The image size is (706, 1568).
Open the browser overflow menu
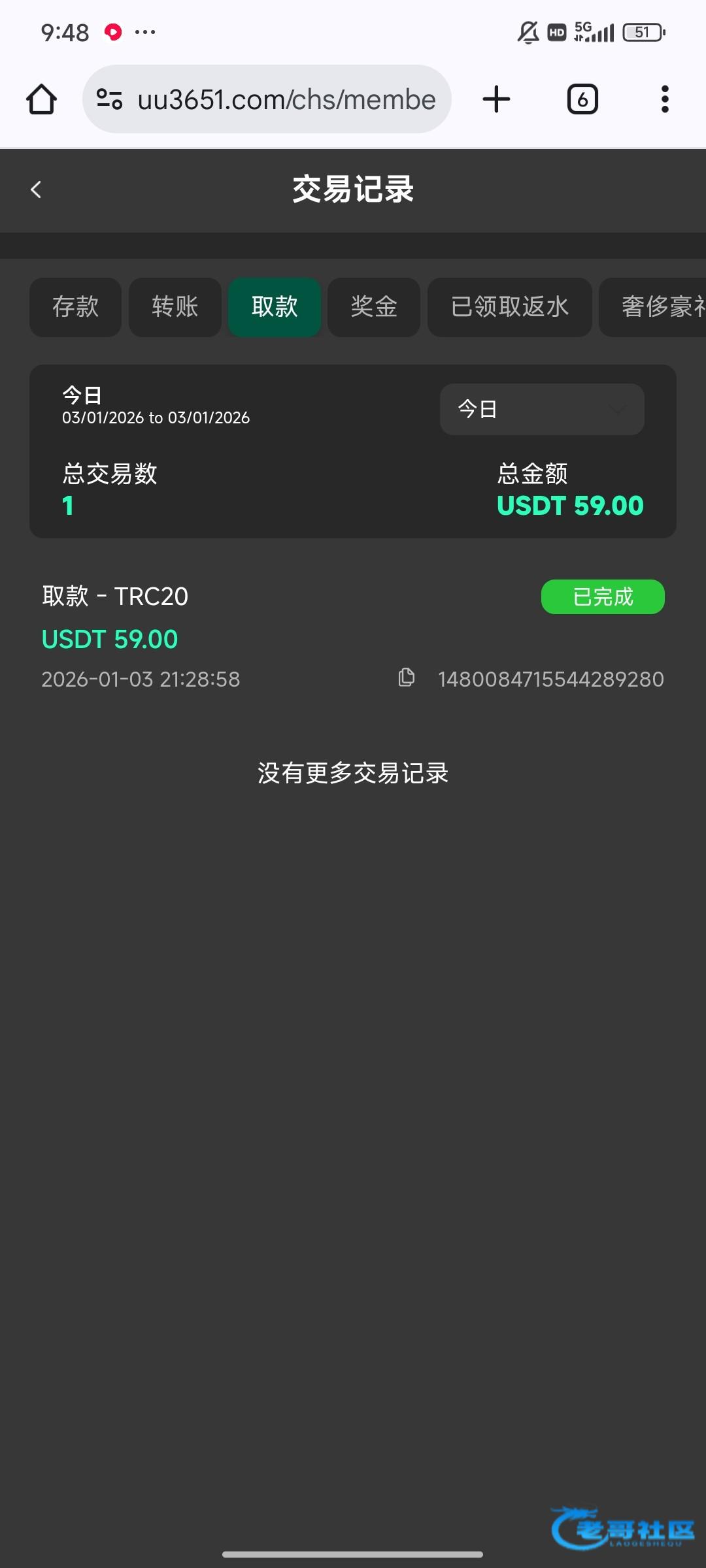[665, 99]
